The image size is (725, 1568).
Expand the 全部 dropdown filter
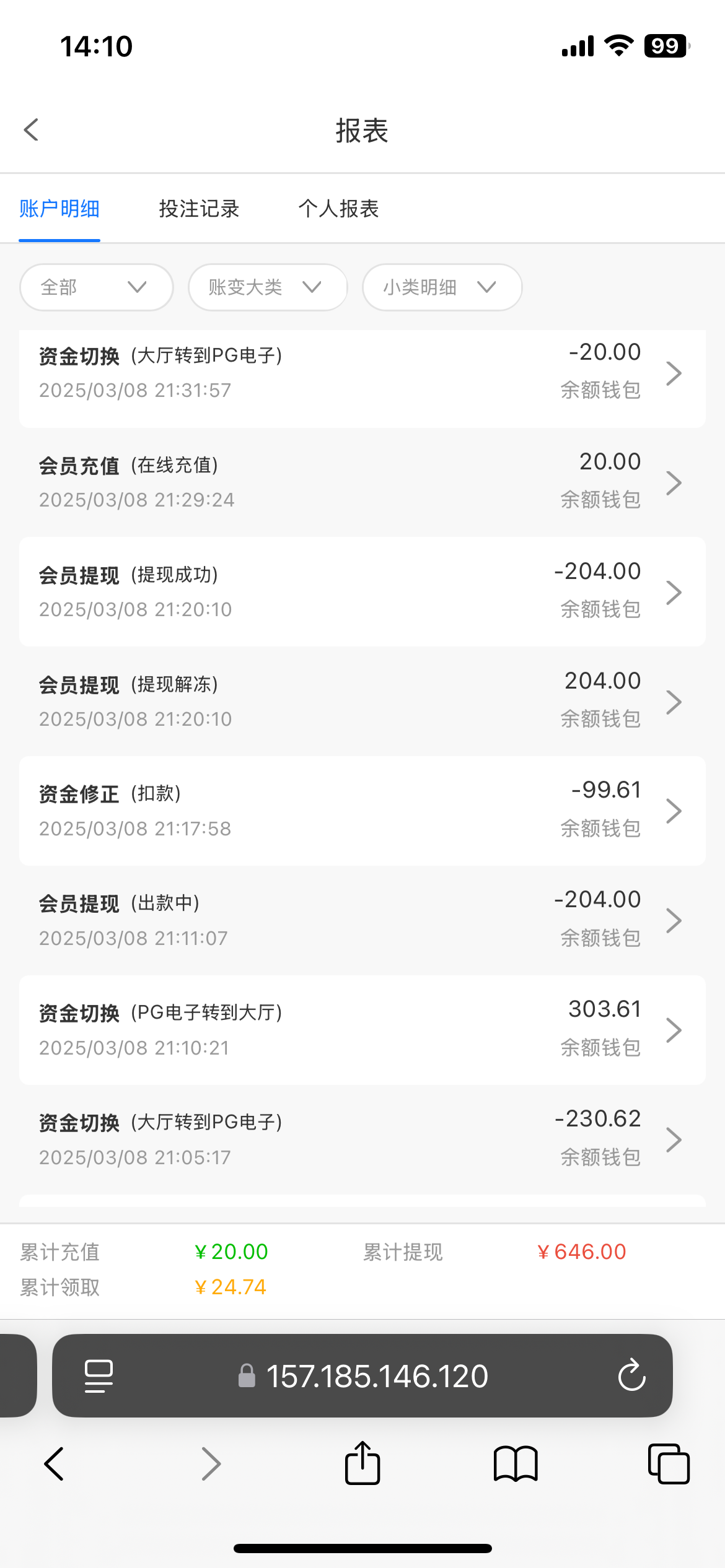(x=97, y=287)
